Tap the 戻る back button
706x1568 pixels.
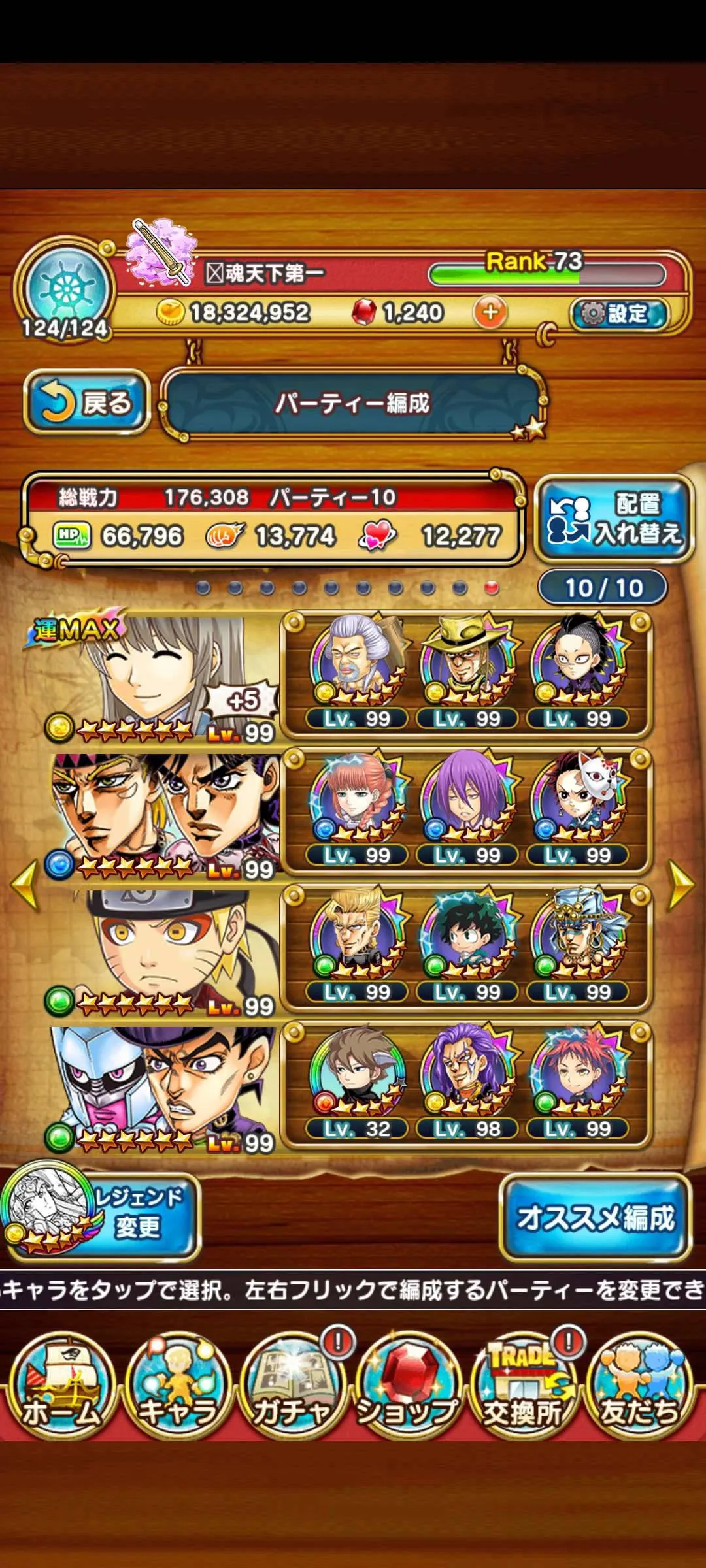[x=87, y=403]
